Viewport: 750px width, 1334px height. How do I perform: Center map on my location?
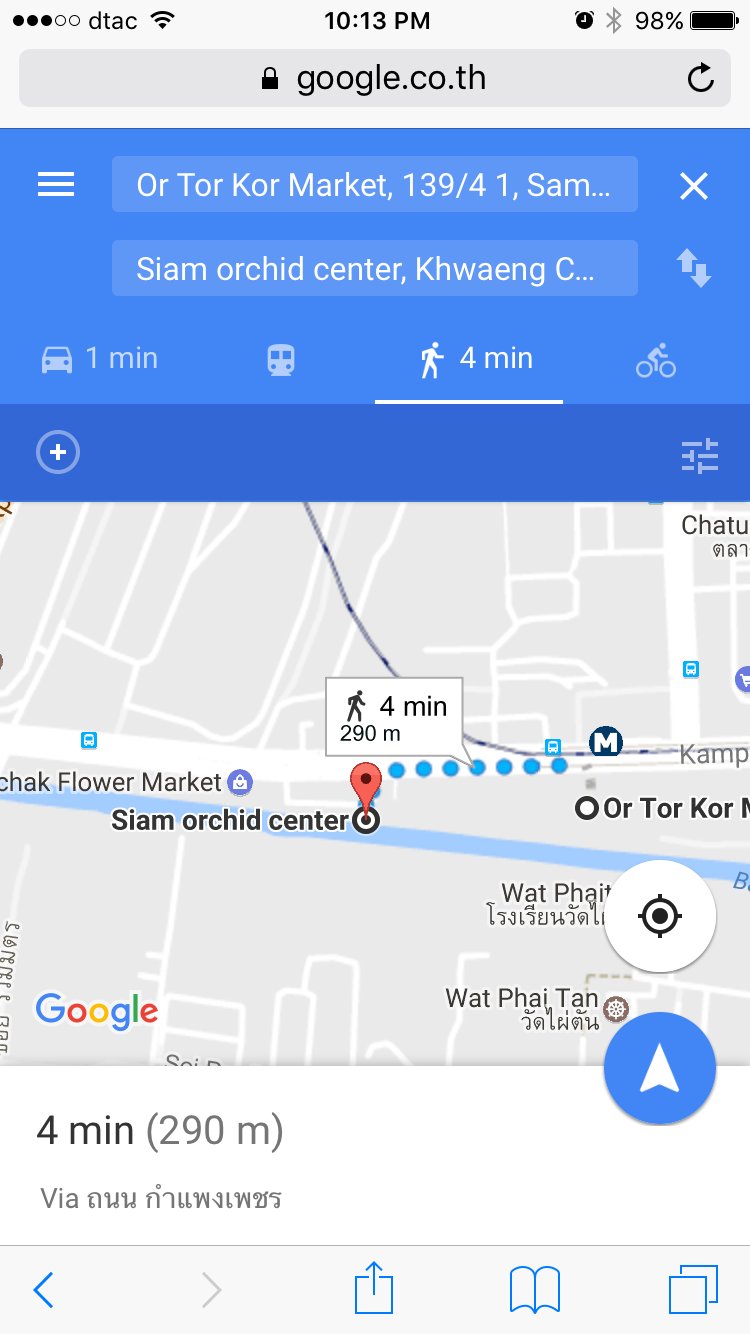(660, 915)
